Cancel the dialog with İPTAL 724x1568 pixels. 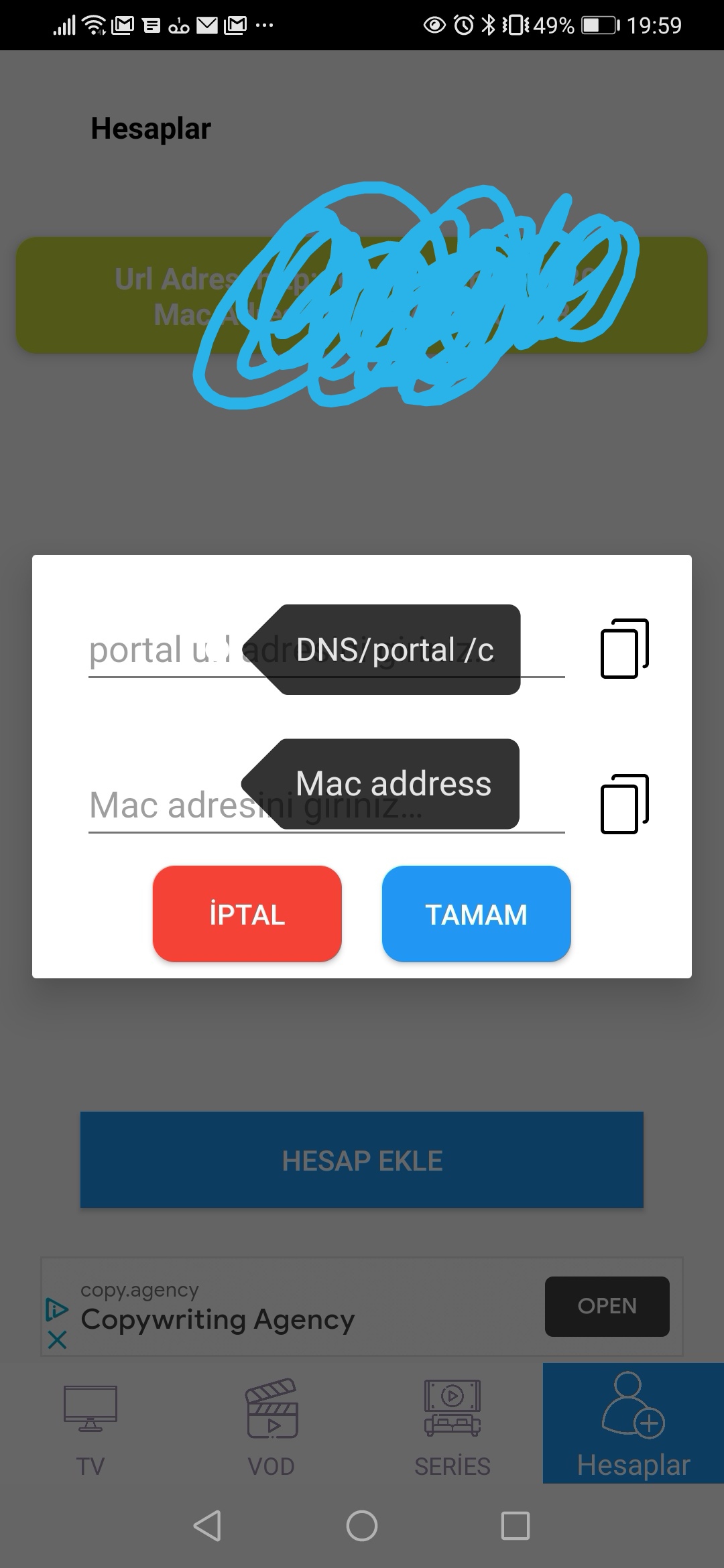[x=247, y=914]
